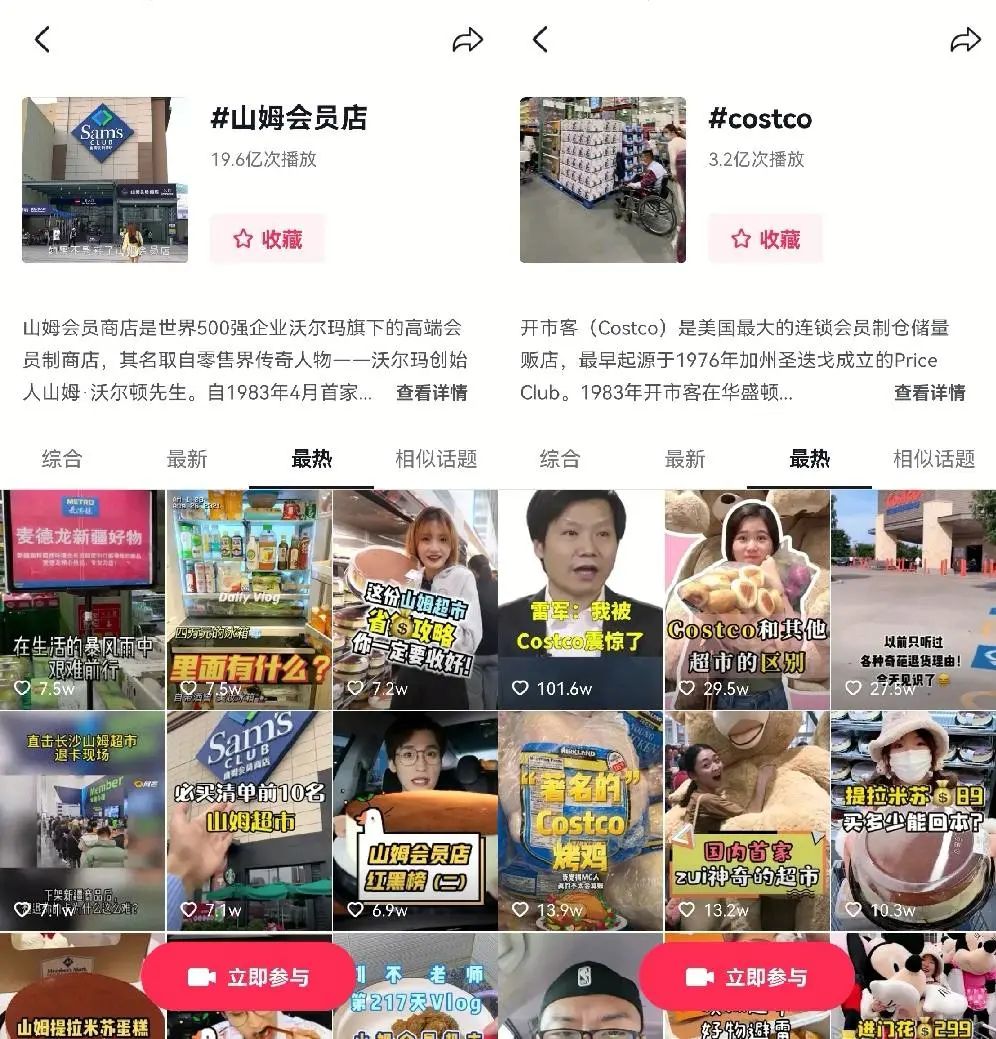Click the heart icon on the 雷军 Costco video

coord(521,686)
